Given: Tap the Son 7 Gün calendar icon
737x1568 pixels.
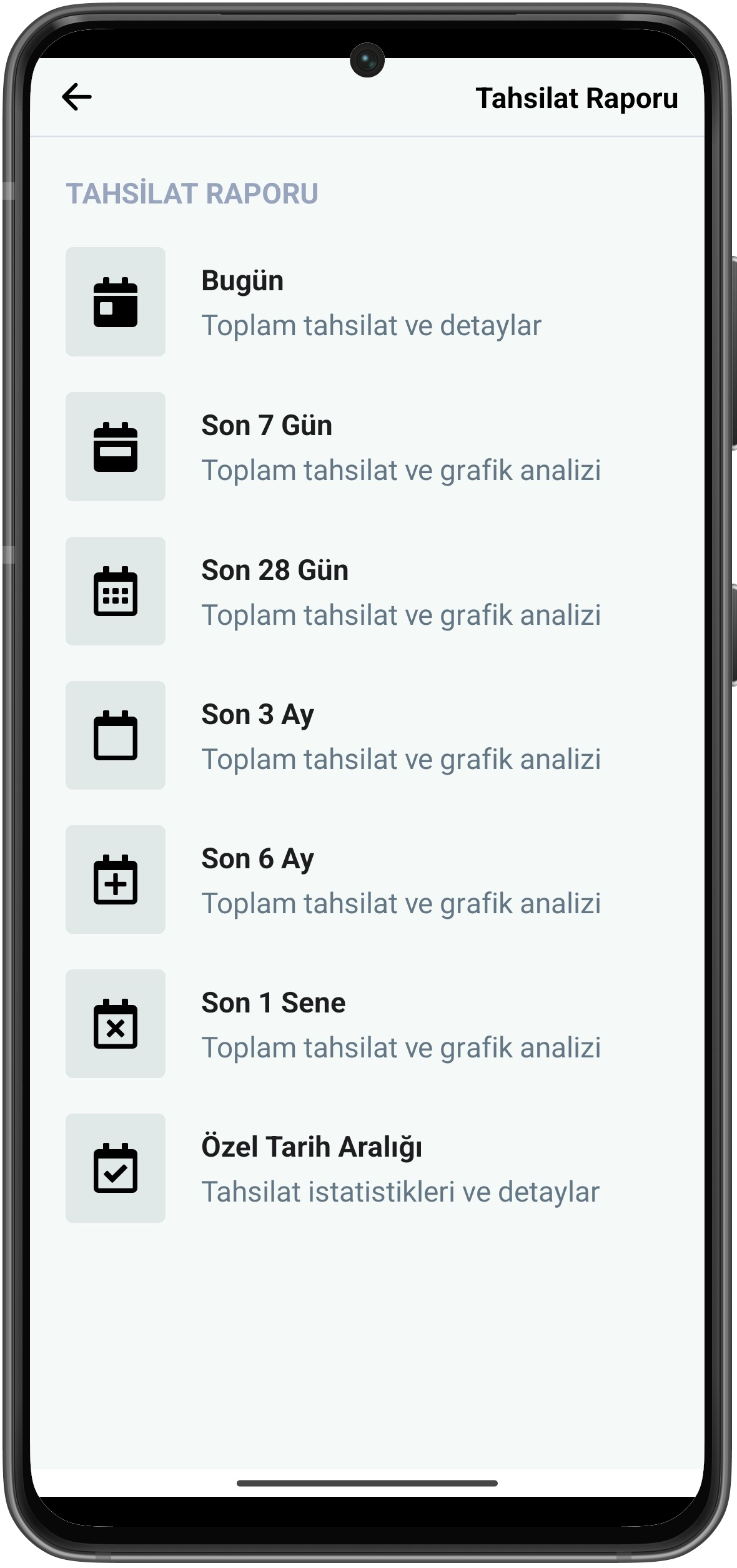Looking at the screenshot, I should point(115,447).
